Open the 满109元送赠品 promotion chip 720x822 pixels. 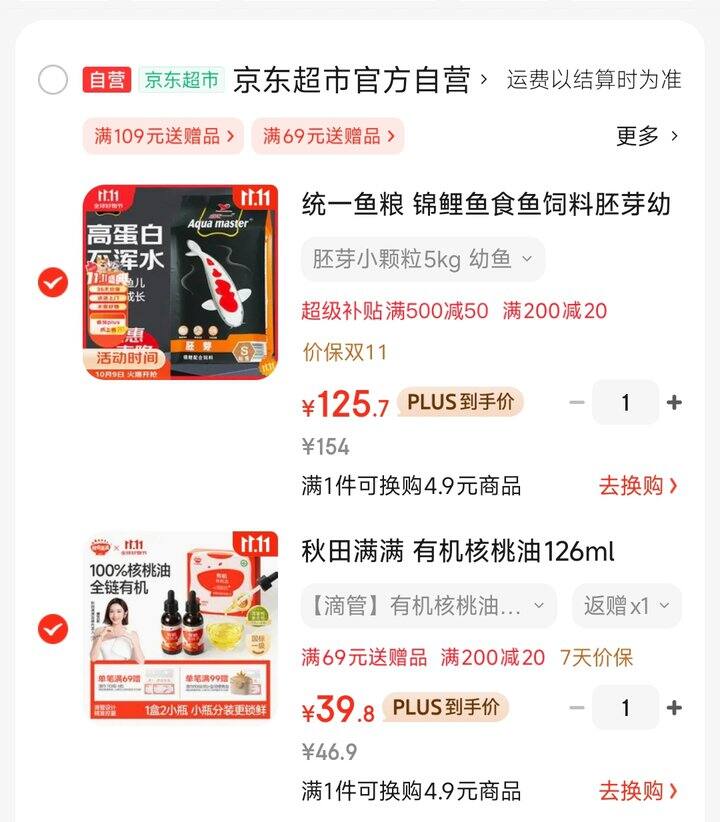(163, 136)
